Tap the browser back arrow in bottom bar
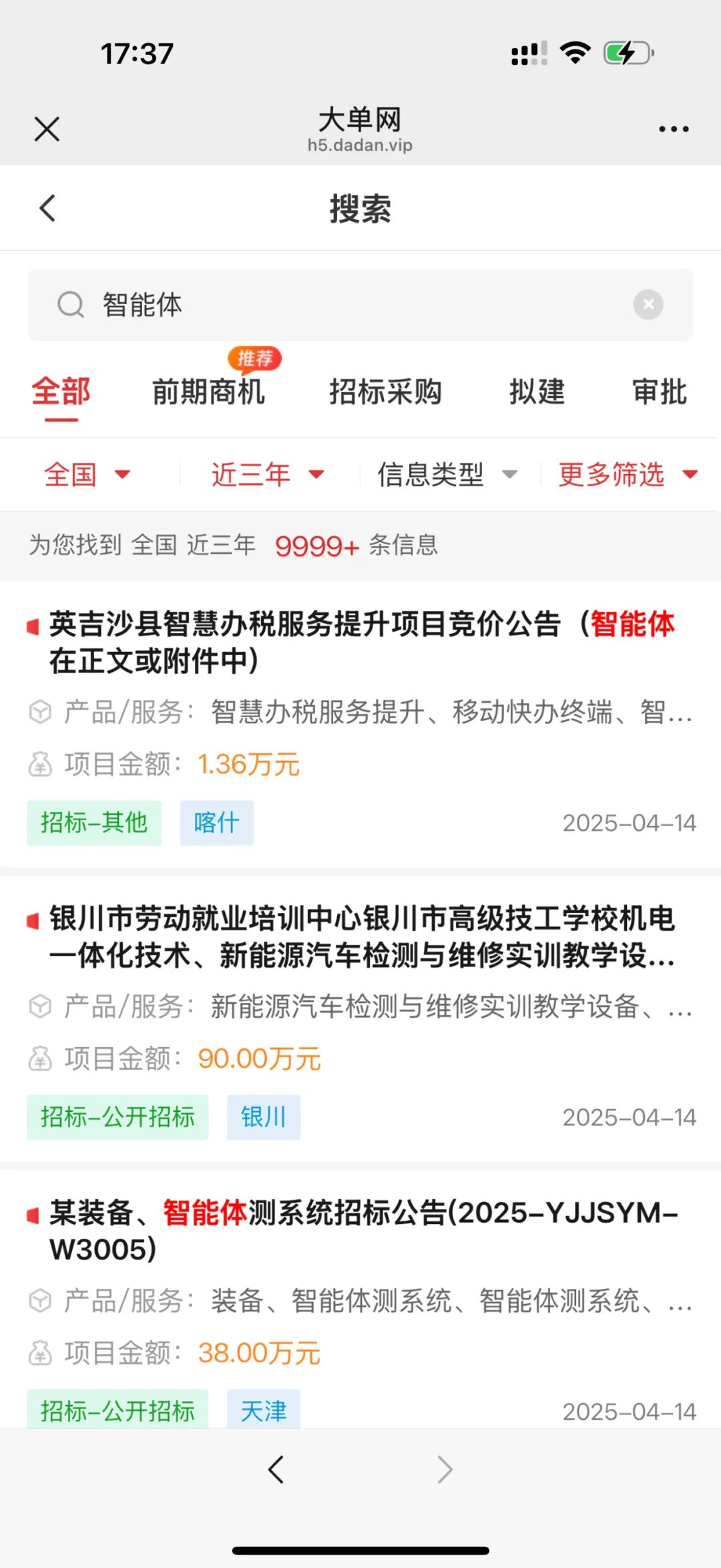 tap(276, 1470)
